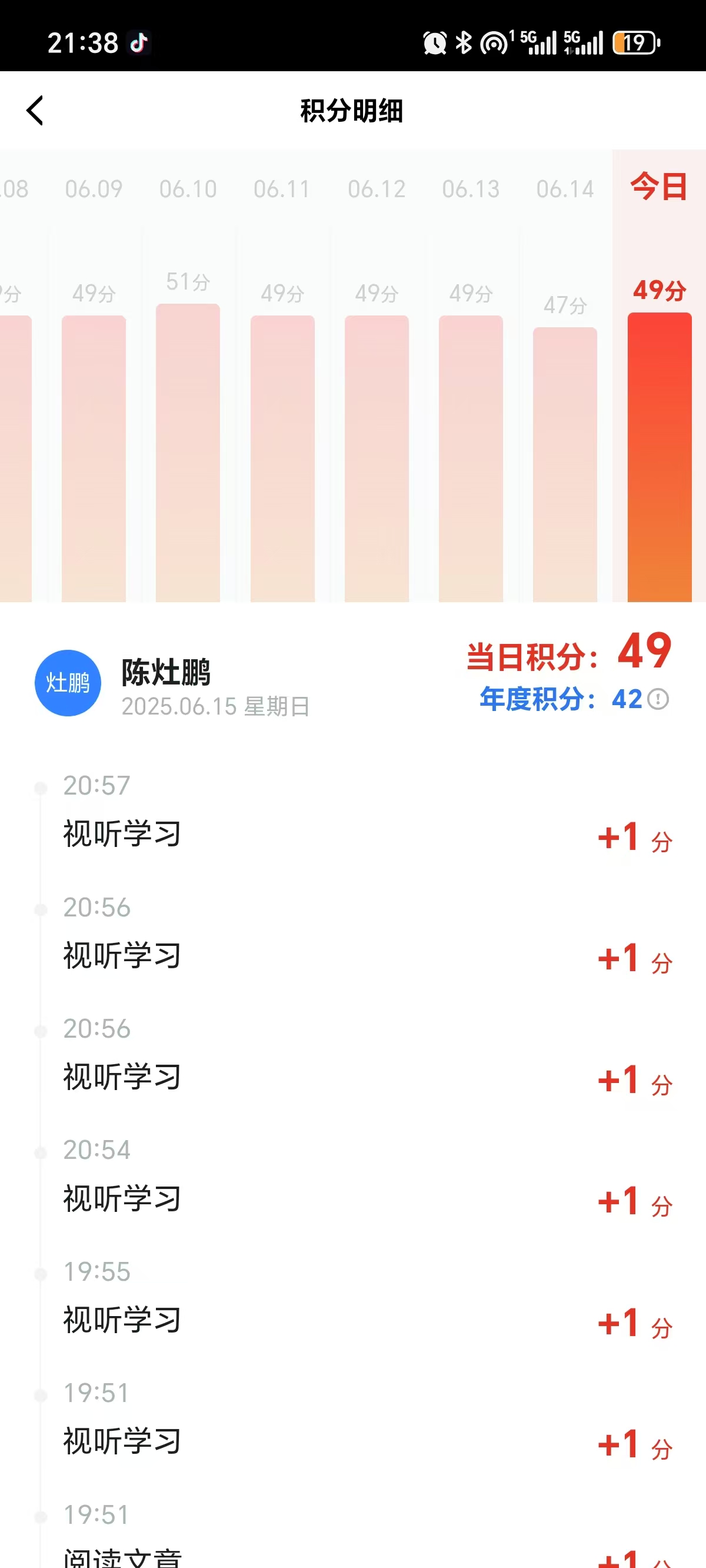Go back from the 积分明细 page

(x=35, y=111)
